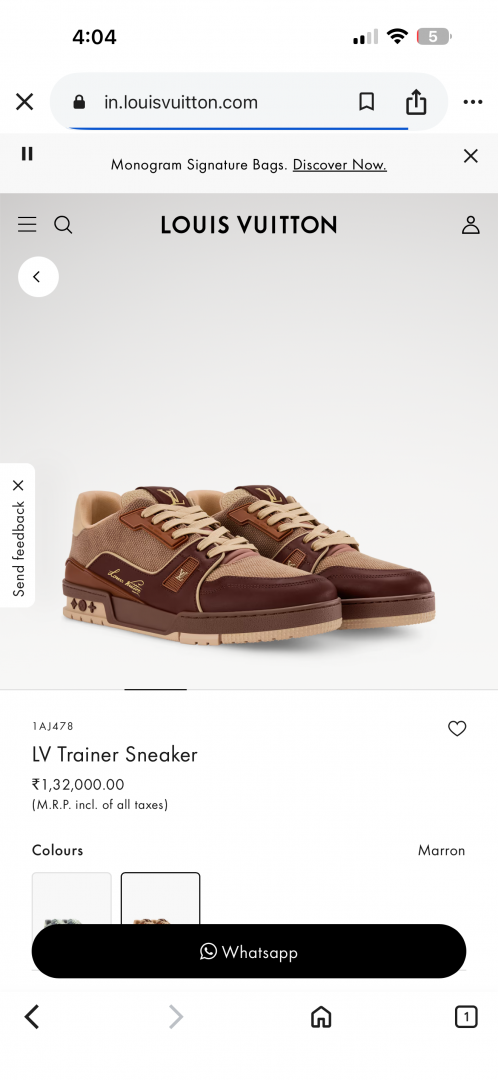Open the account profile icon
Viewport: 498px width, 1080px height.
tap(470, 225)
